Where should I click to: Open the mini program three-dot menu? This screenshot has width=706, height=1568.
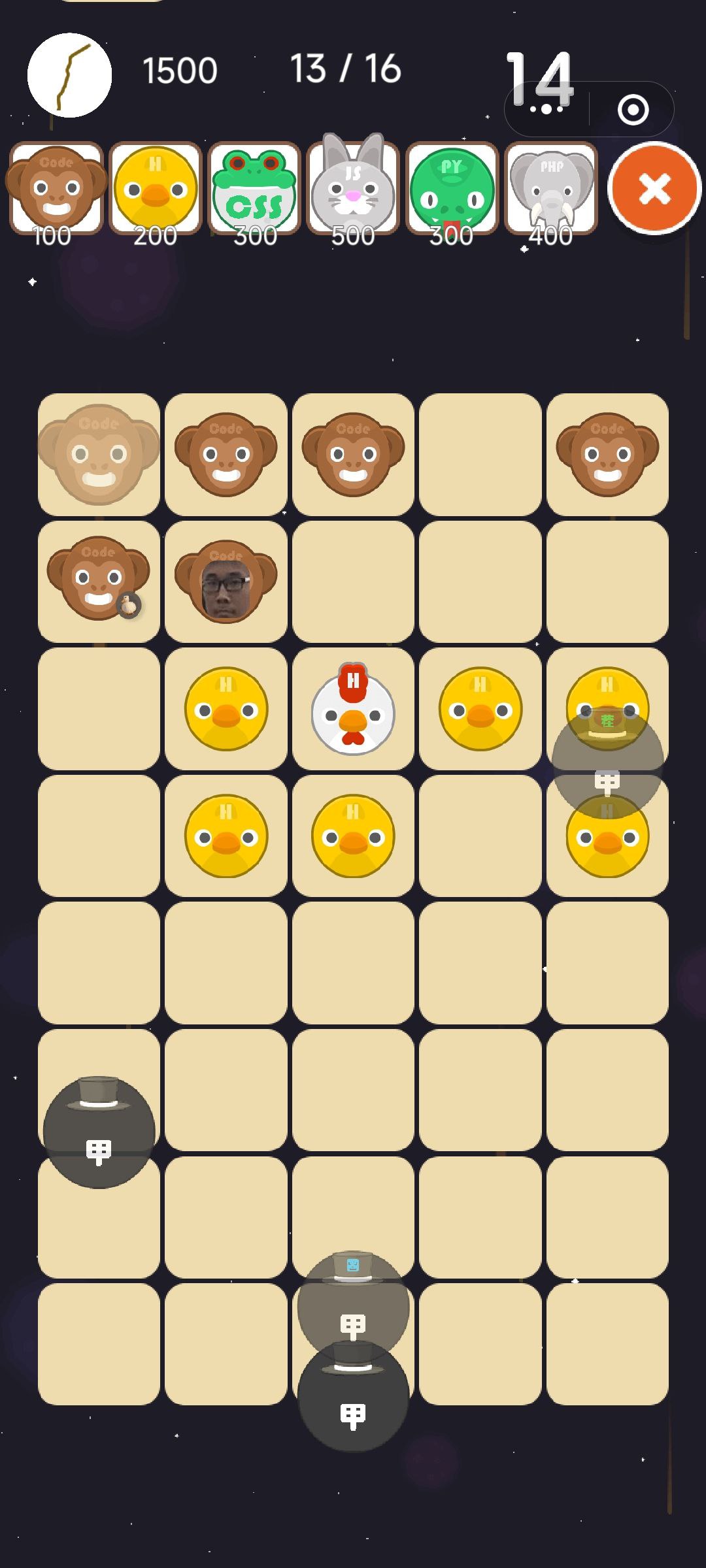pyautogui.click(x=546, y=110)
